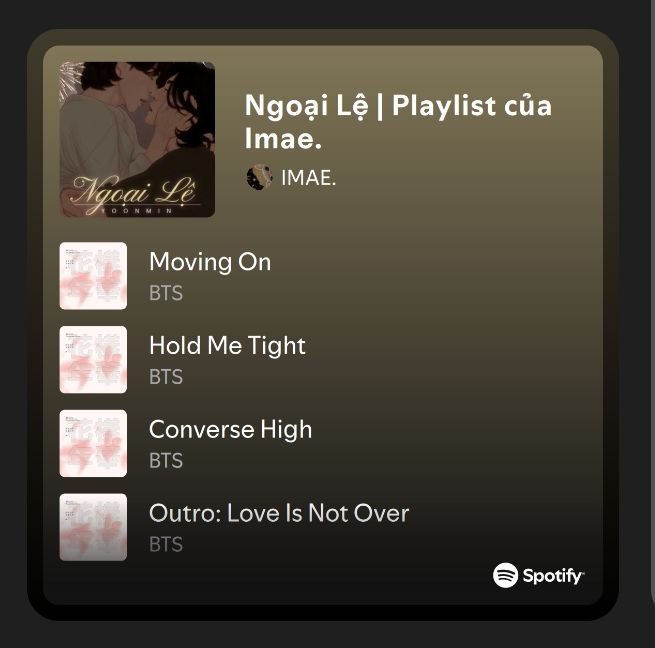This screenshot has height=648, width=655.
Task: Open the IMAE. creator profile
Action: pos(307,178)
